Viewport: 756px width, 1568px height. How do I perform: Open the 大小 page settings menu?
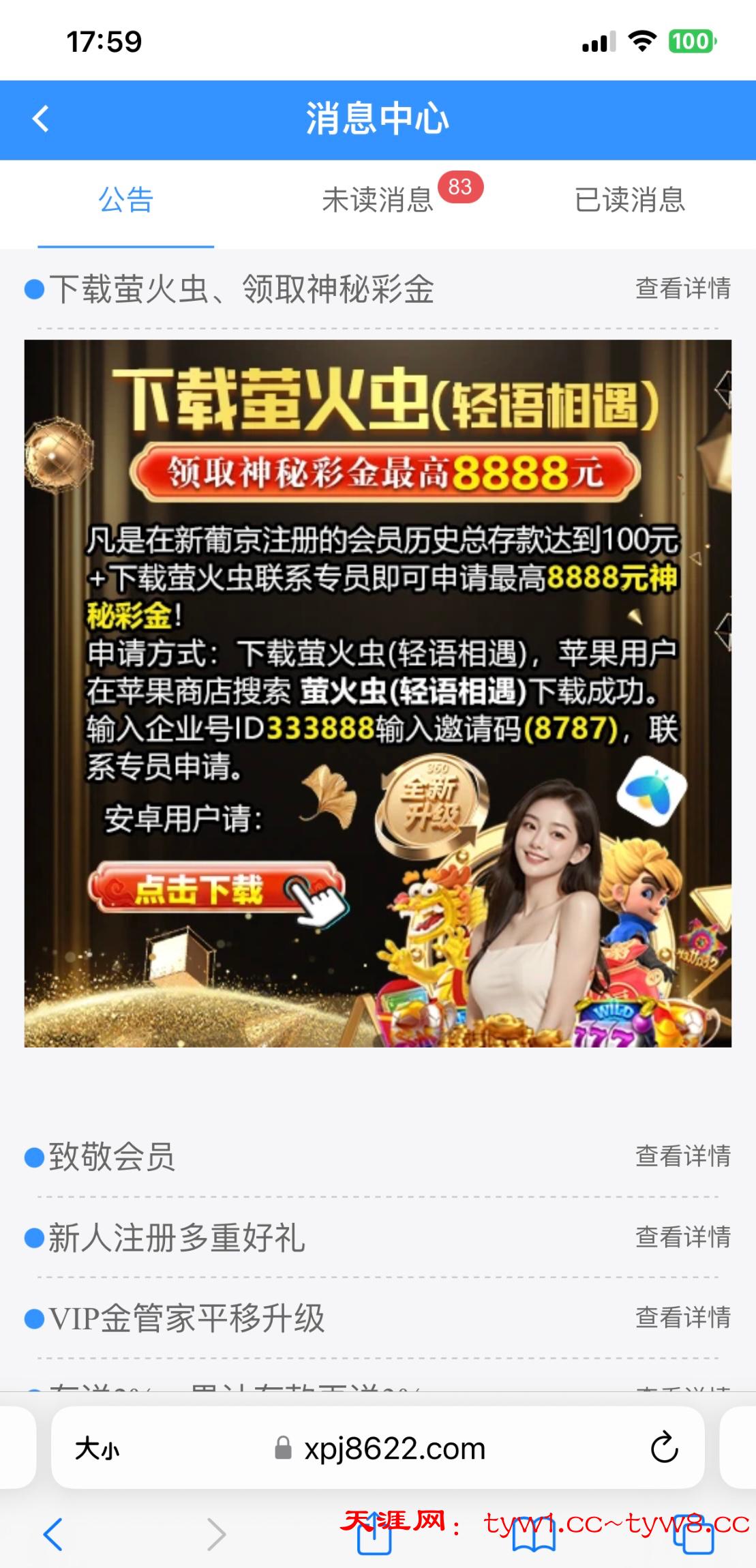[x=97, y=1449]
